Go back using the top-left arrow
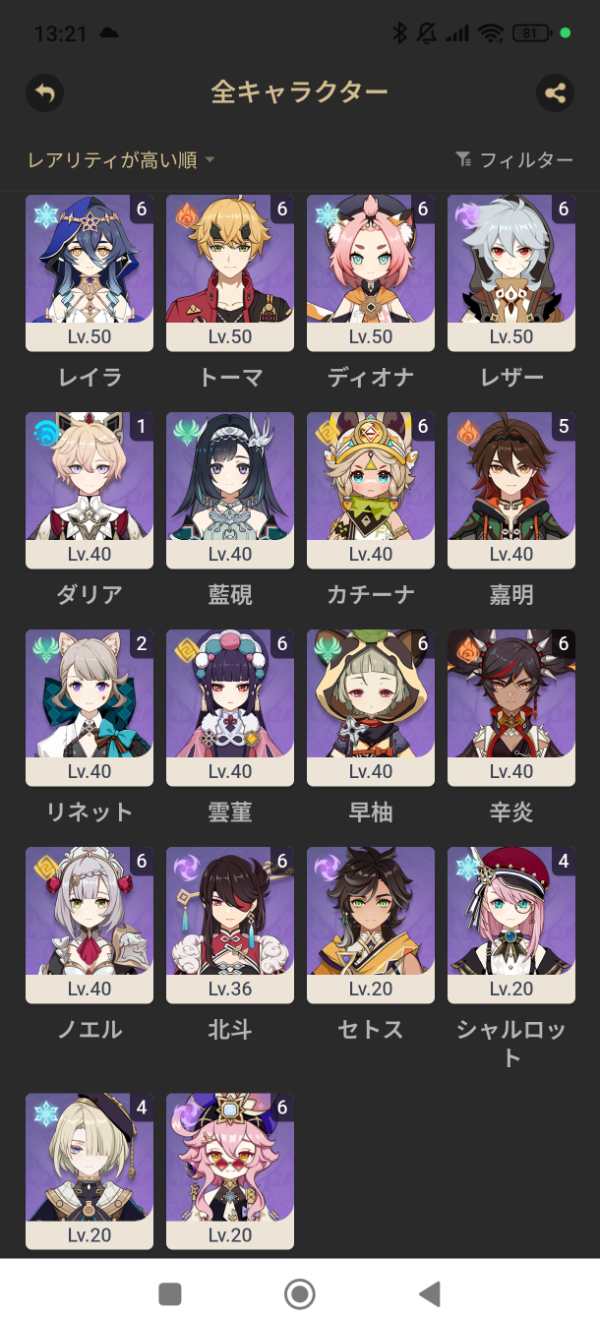The image size is (600, 1333). [x=44, y=93]
